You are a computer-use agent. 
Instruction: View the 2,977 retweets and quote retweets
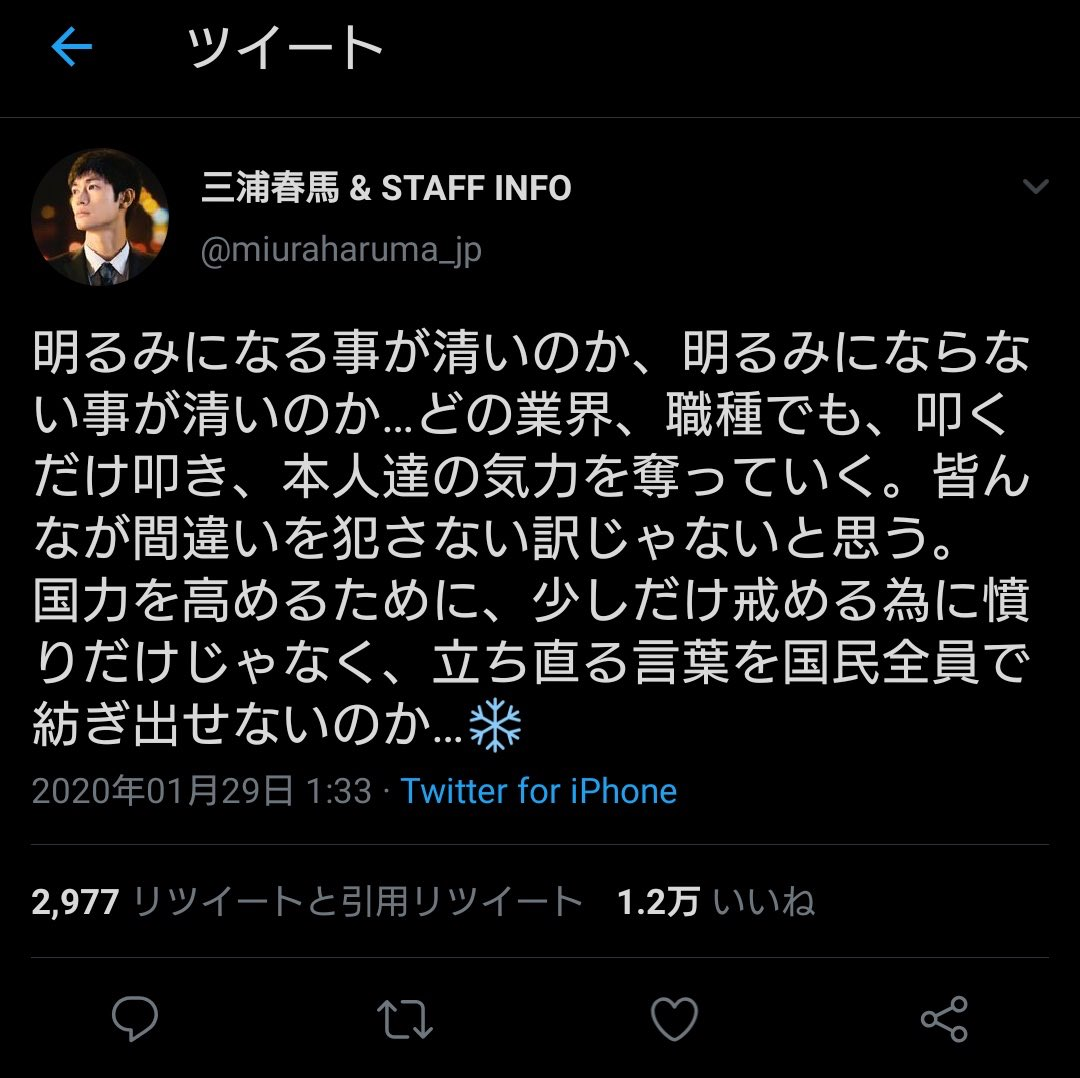click(307, 902)
